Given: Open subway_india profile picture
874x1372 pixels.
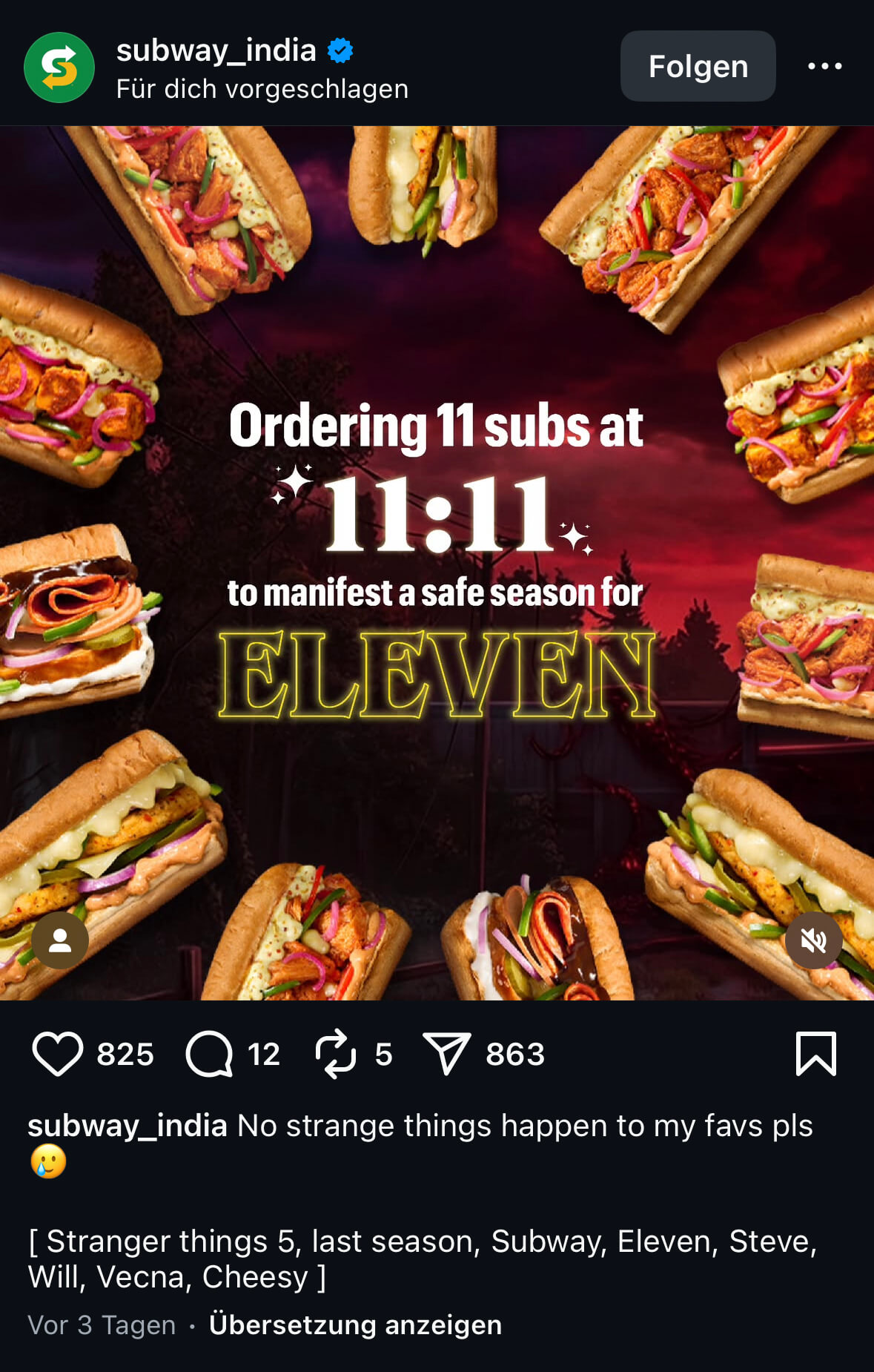Looking at the screenshot, I should (59, 67).
